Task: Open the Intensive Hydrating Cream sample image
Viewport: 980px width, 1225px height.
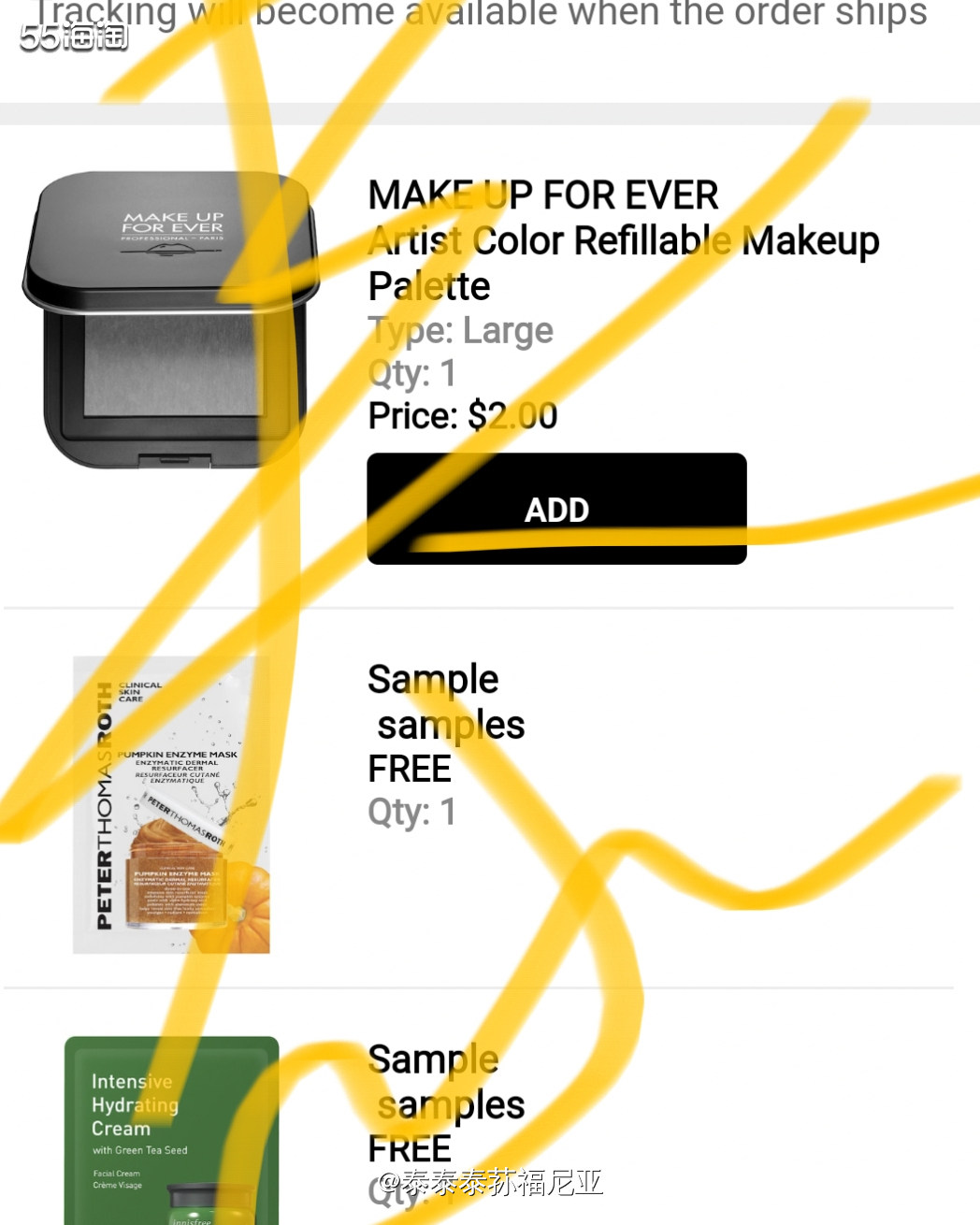Action: click(171, 1131)
